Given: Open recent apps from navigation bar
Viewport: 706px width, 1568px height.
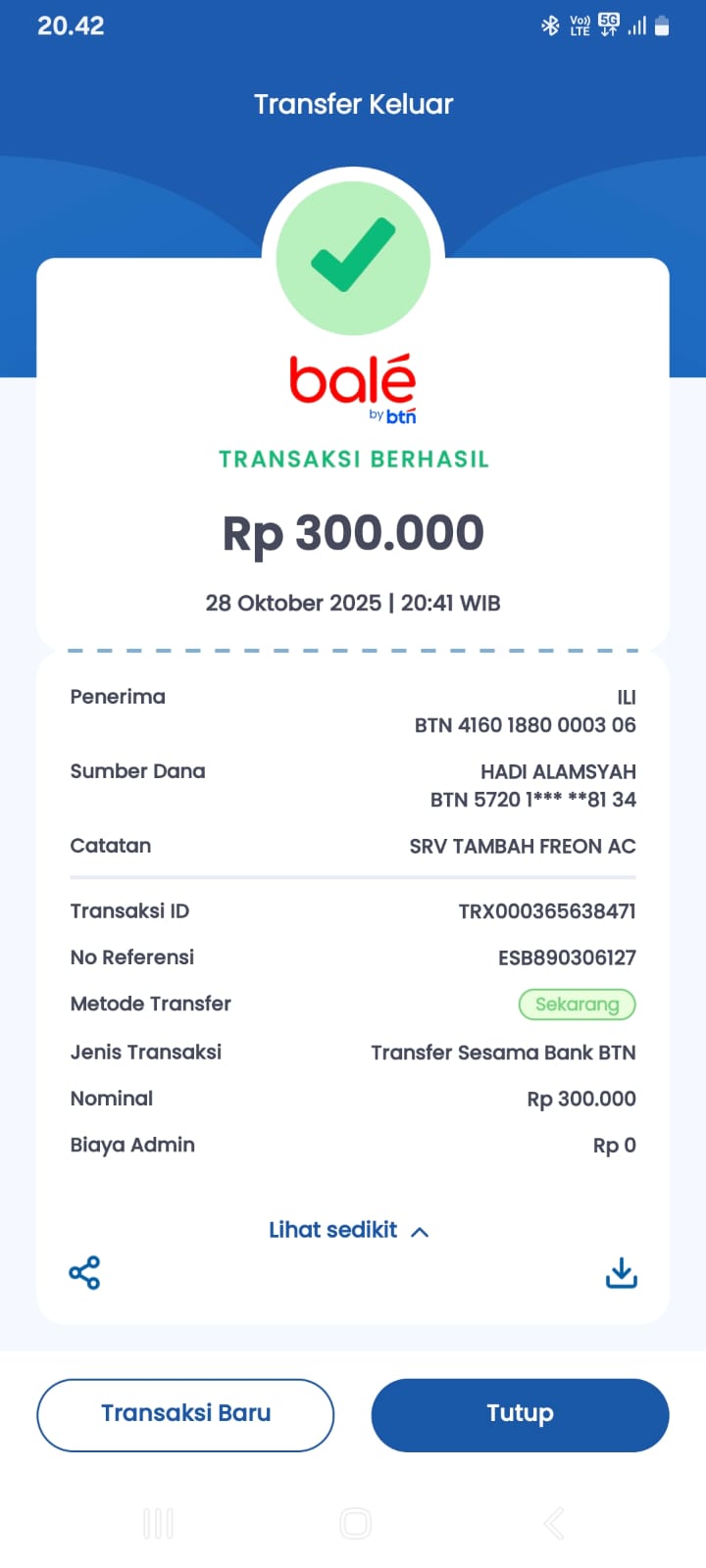Looking at the screenshot, I should coord(158,1523).
